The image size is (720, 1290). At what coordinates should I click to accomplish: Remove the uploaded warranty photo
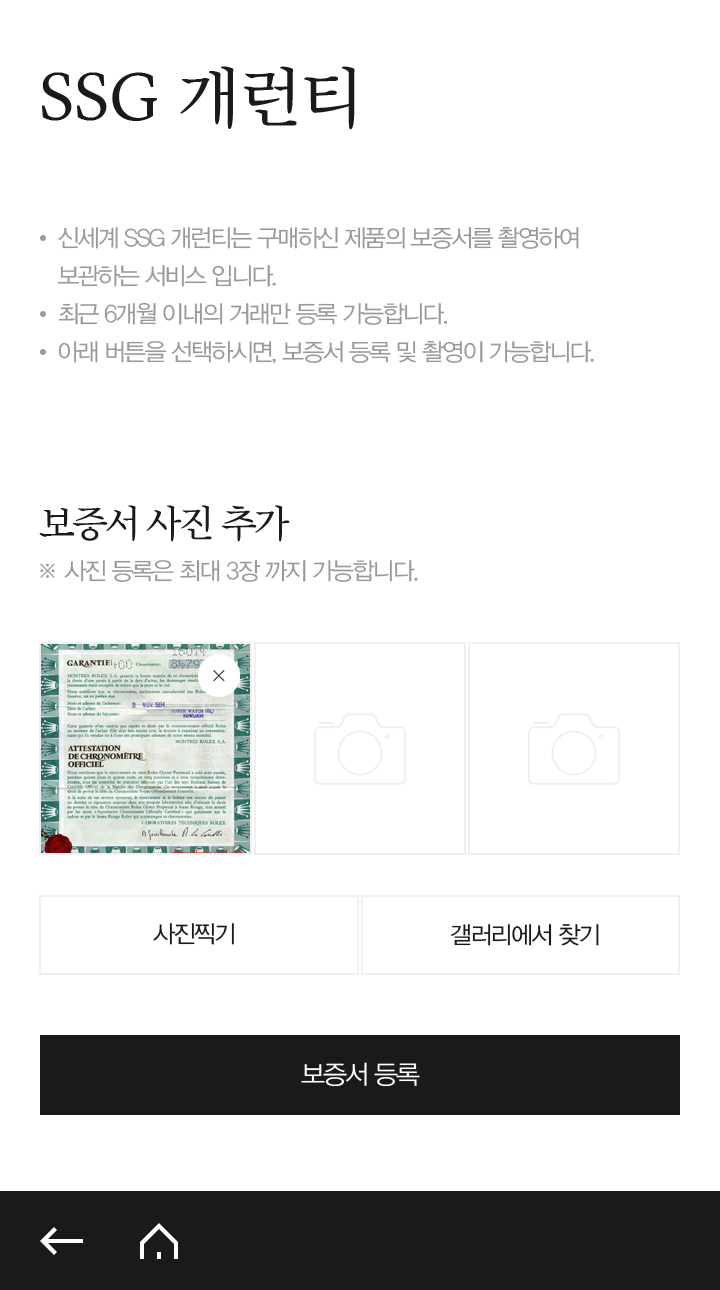pyautogui.click(x=219, y=676)
